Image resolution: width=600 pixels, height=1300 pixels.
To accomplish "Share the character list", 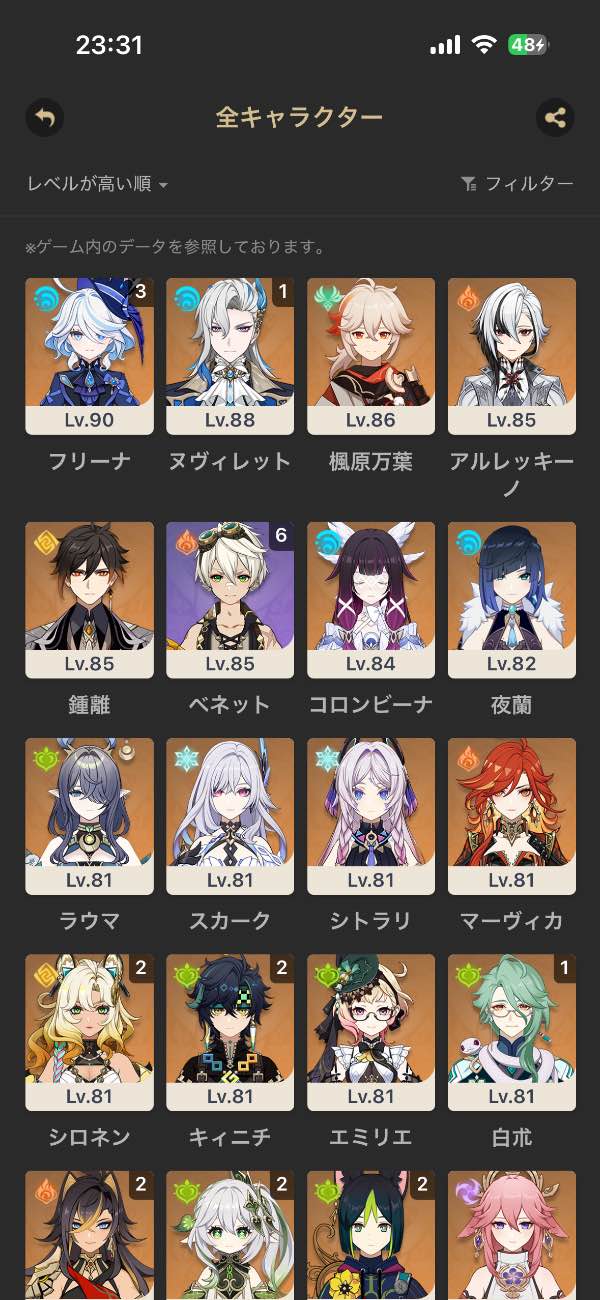I will (555, 118).
